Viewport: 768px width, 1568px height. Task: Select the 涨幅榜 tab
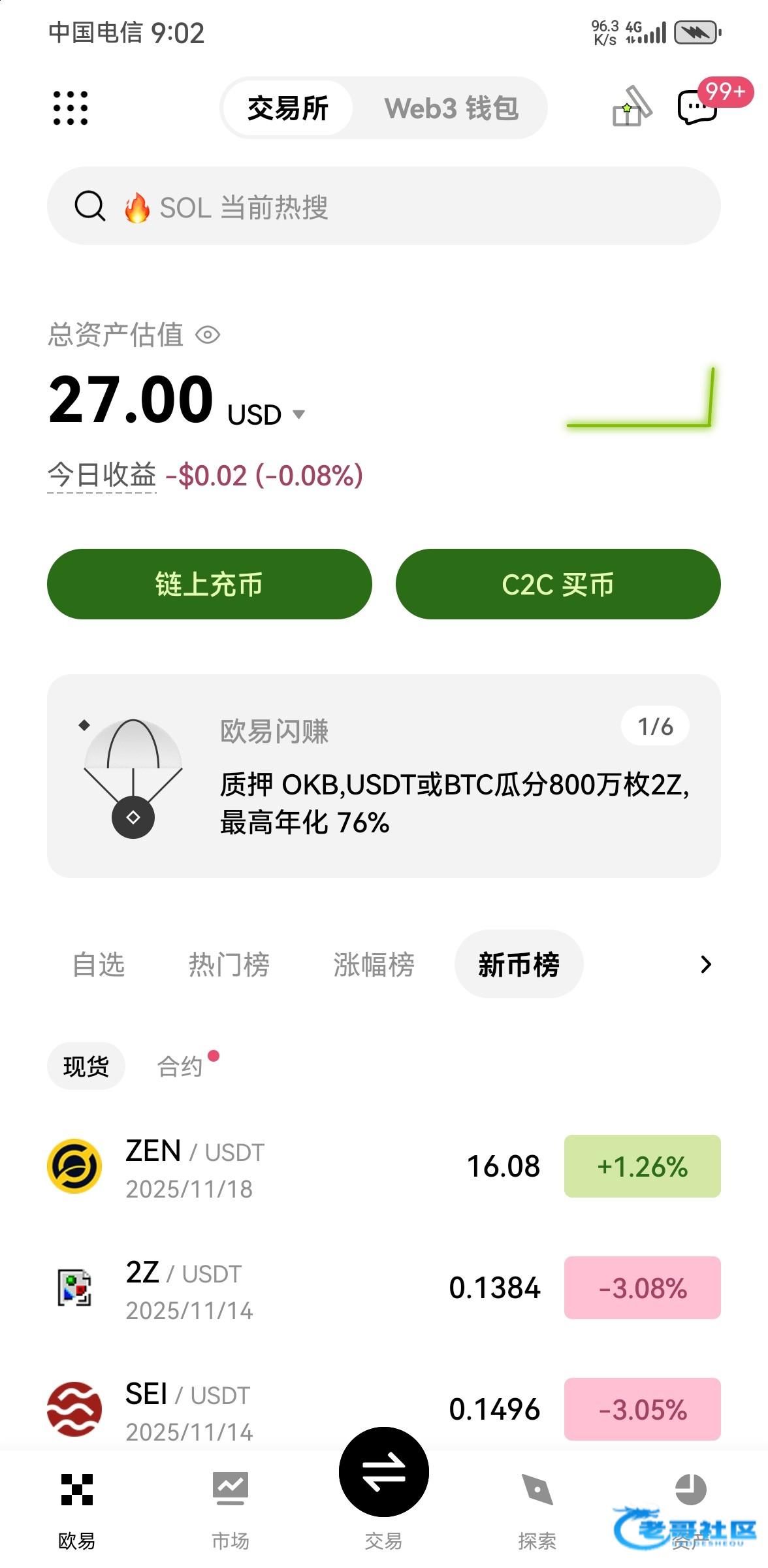tap(374, 964)
